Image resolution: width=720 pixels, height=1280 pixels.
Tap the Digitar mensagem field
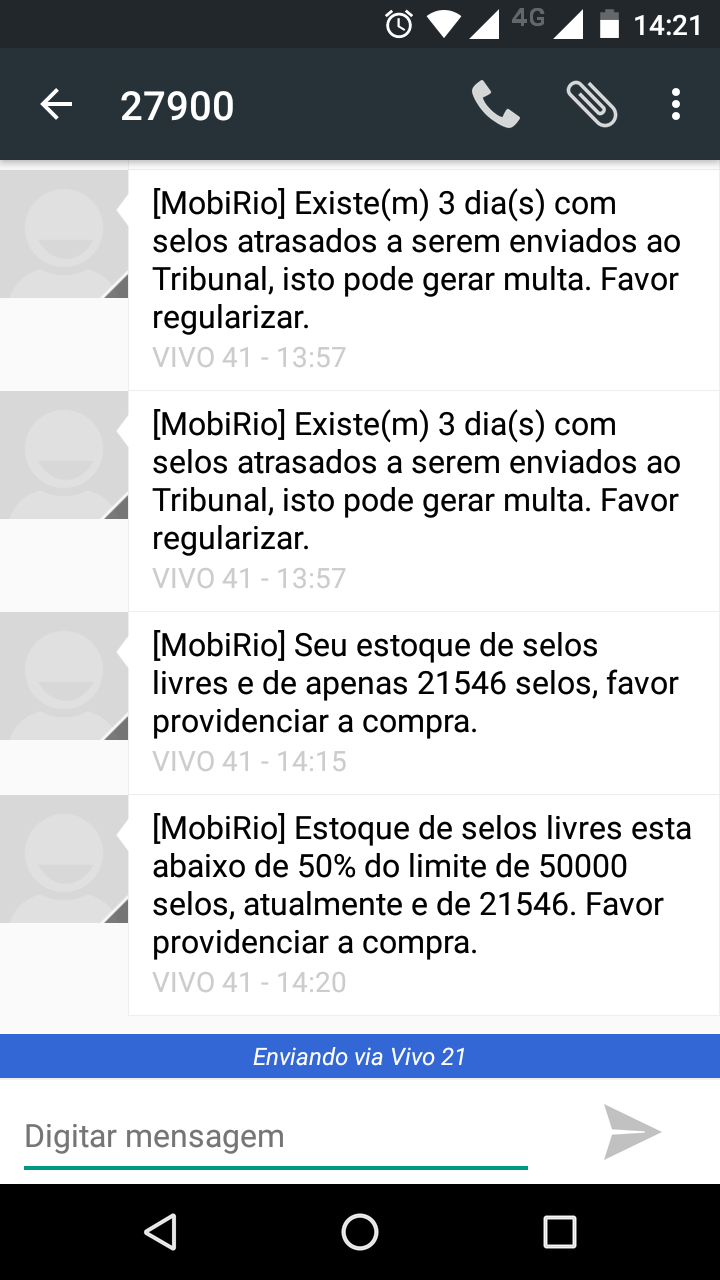[x=275, y=1137]
